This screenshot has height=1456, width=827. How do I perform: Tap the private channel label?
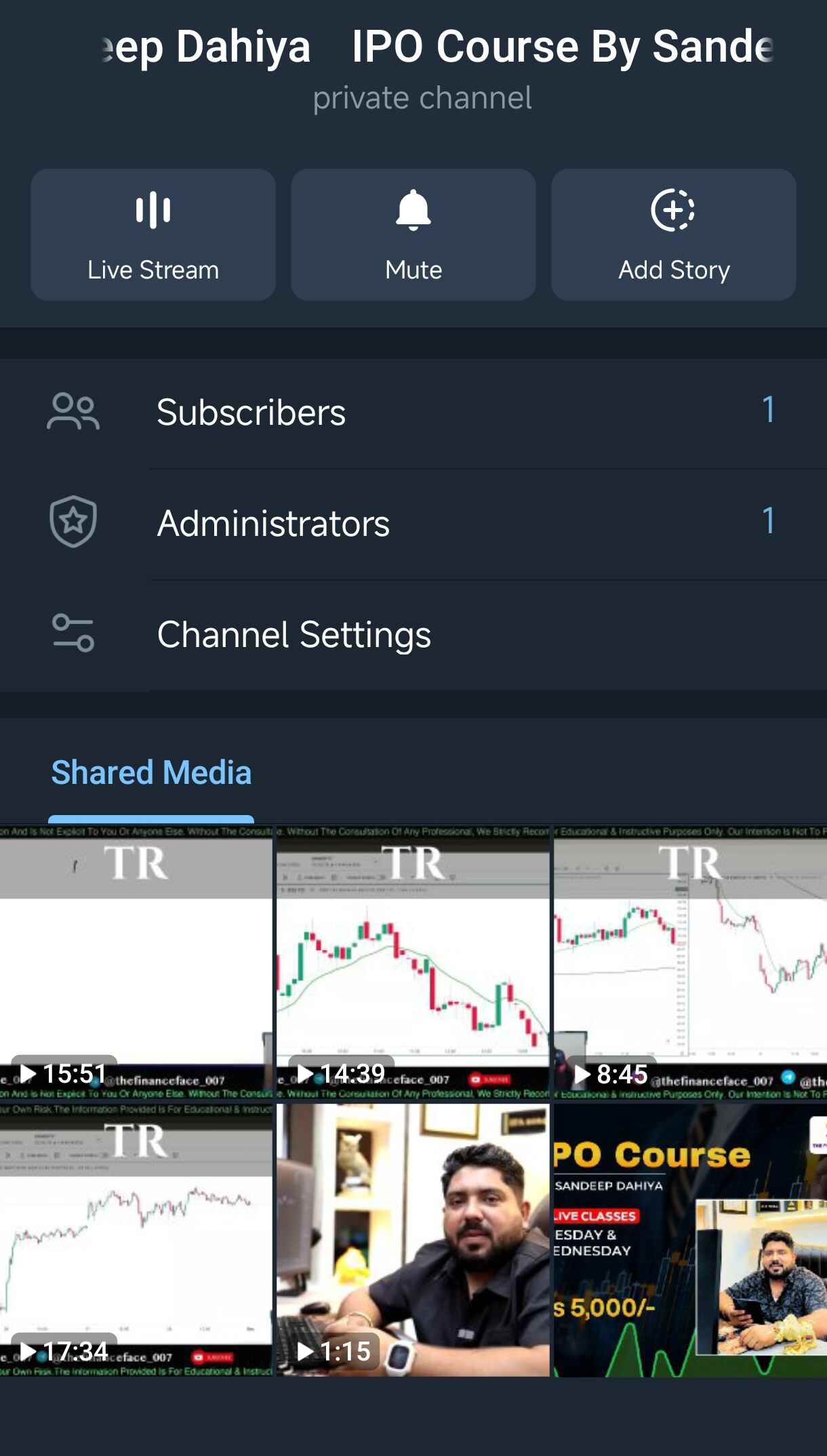tap(422, 97)
